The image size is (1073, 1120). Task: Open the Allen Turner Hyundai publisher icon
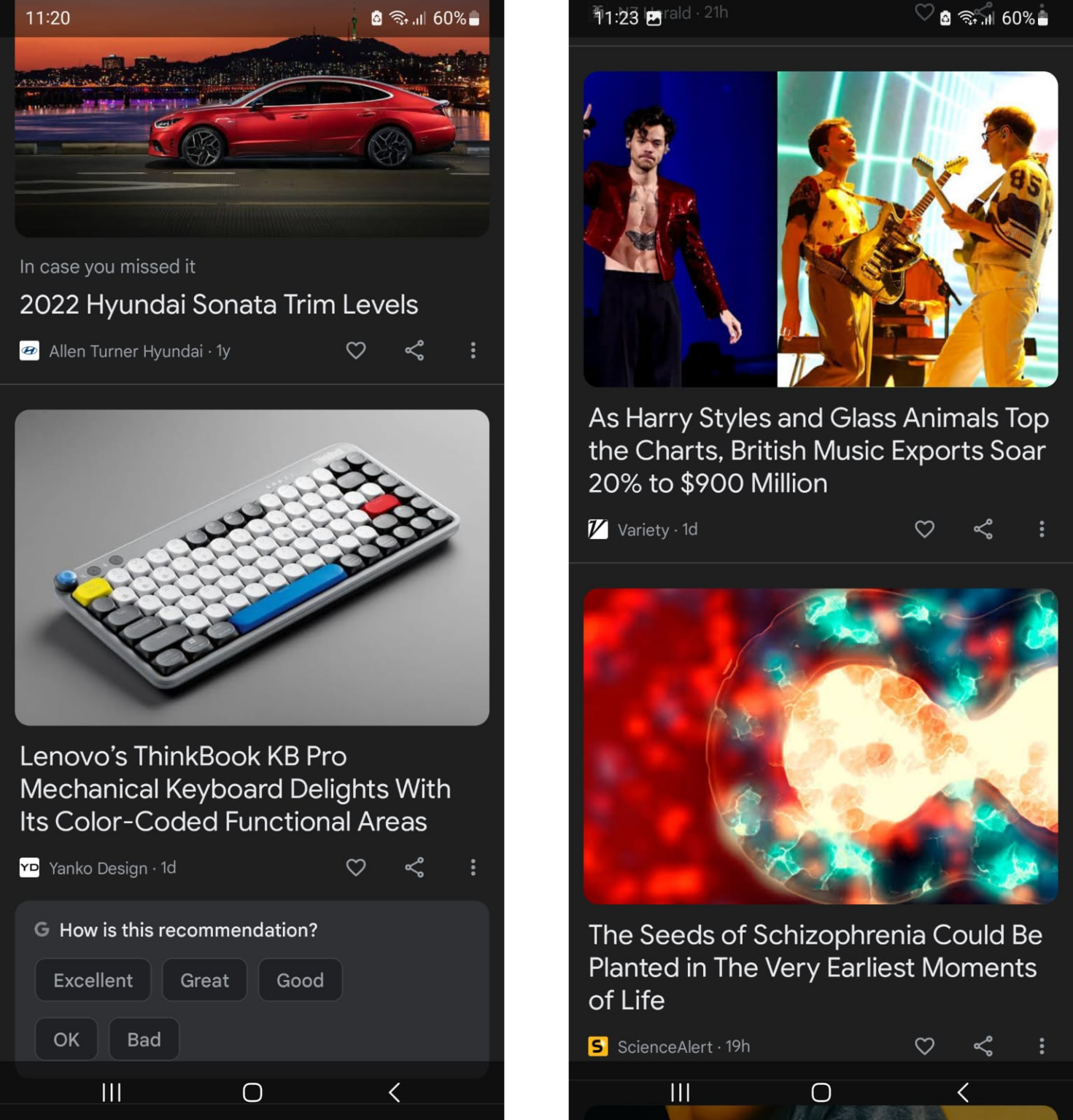pyautogui.click(x=29, y=351)
